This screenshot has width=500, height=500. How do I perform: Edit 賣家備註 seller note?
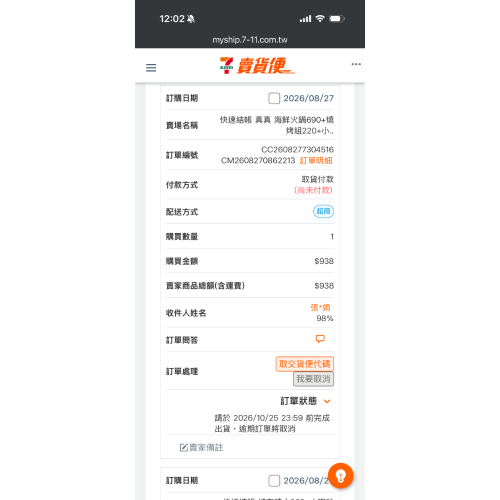201,447
